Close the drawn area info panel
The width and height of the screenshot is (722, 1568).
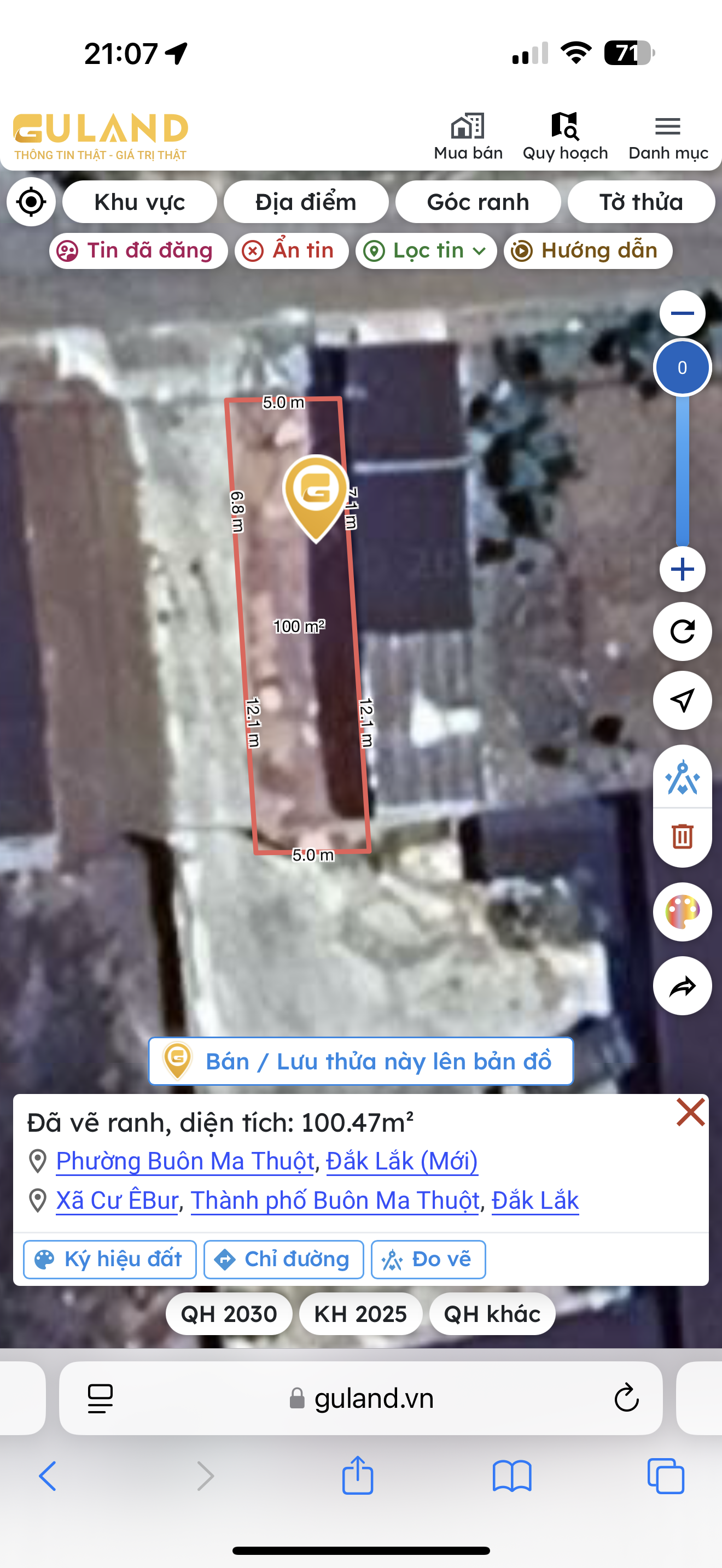(690, 1113)
